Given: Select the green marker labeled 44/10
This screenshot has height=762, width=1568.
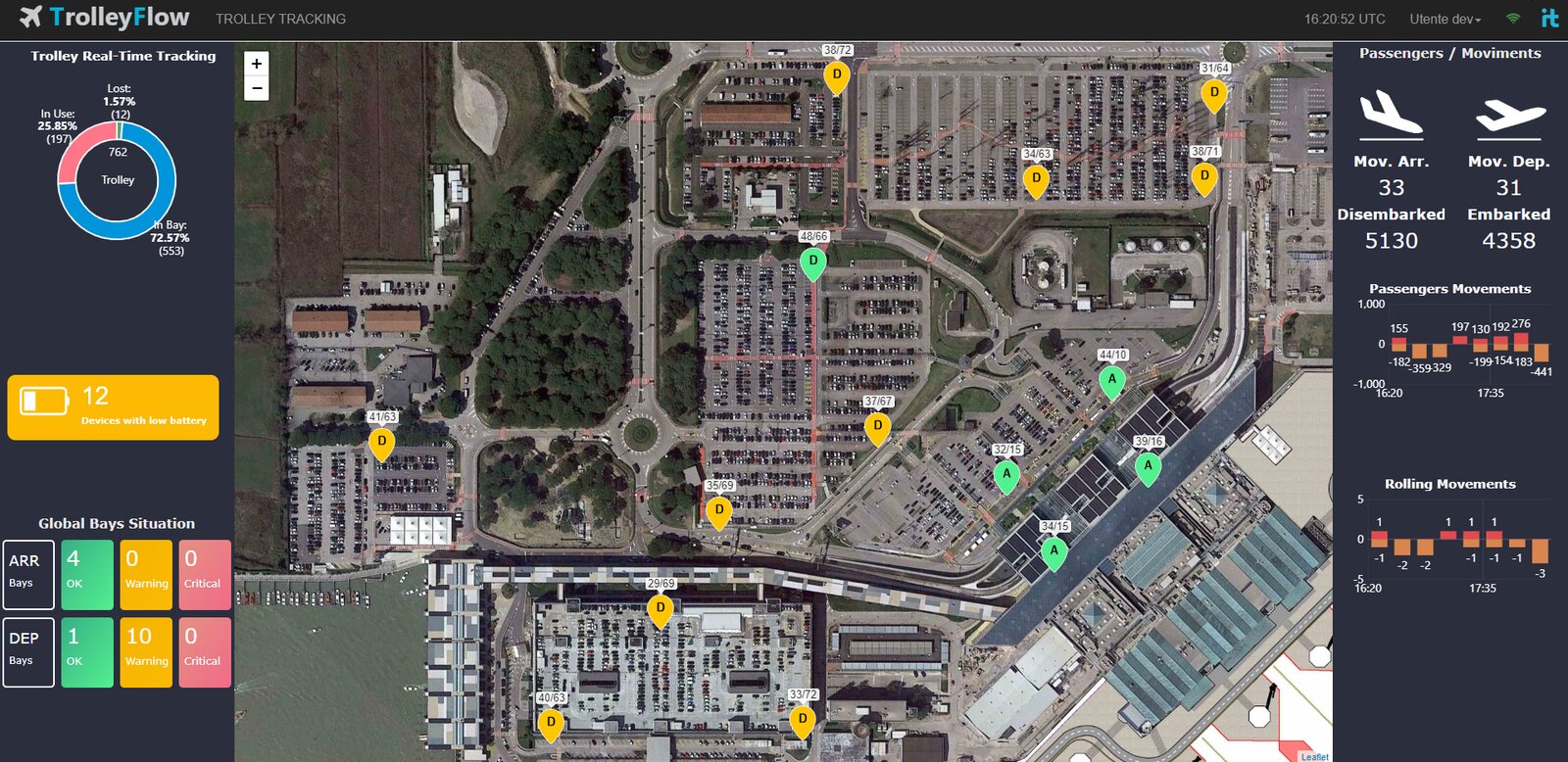Looking at the screenshot, I should [x=1111, y=380].
